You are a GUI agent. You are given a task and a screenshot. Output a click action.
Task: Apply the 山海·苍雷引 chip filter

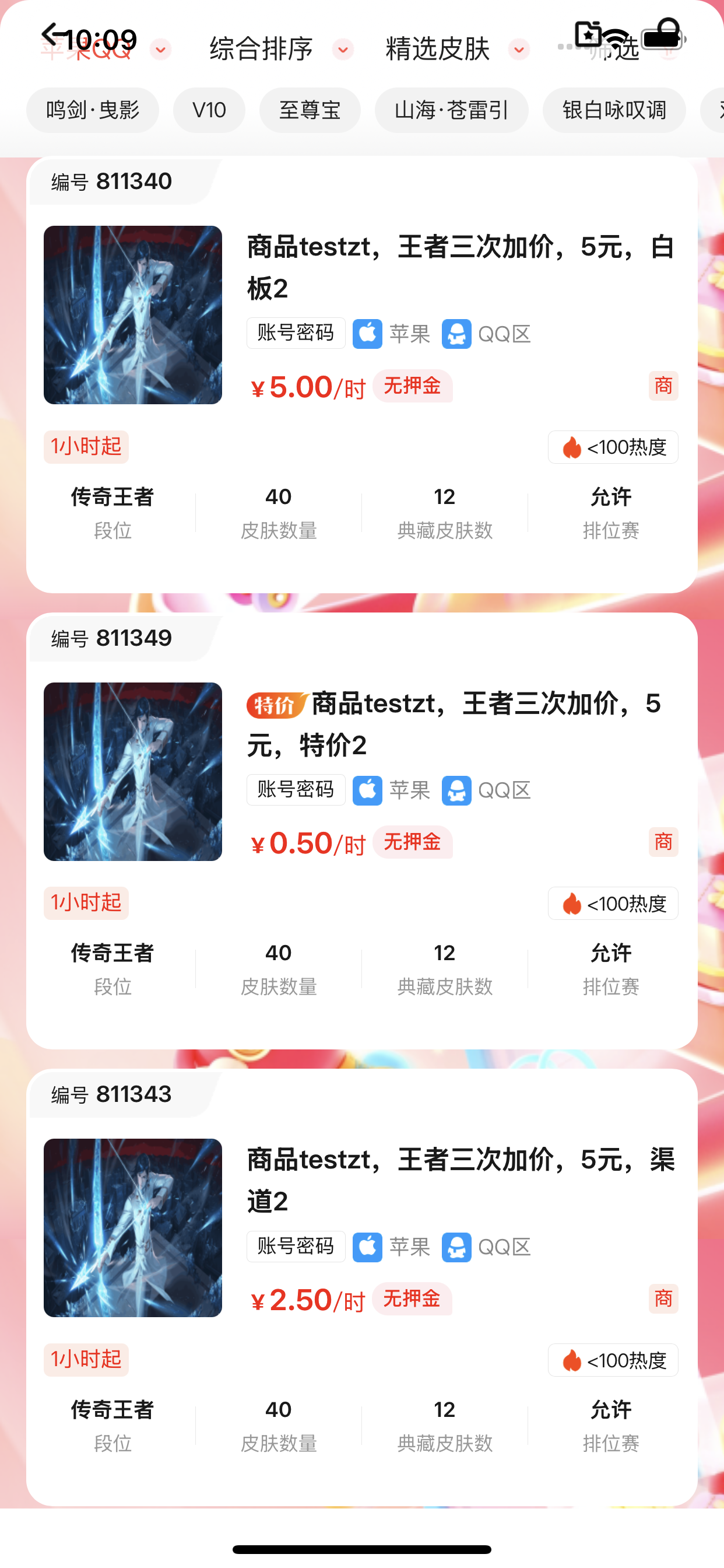coord(451,110)
